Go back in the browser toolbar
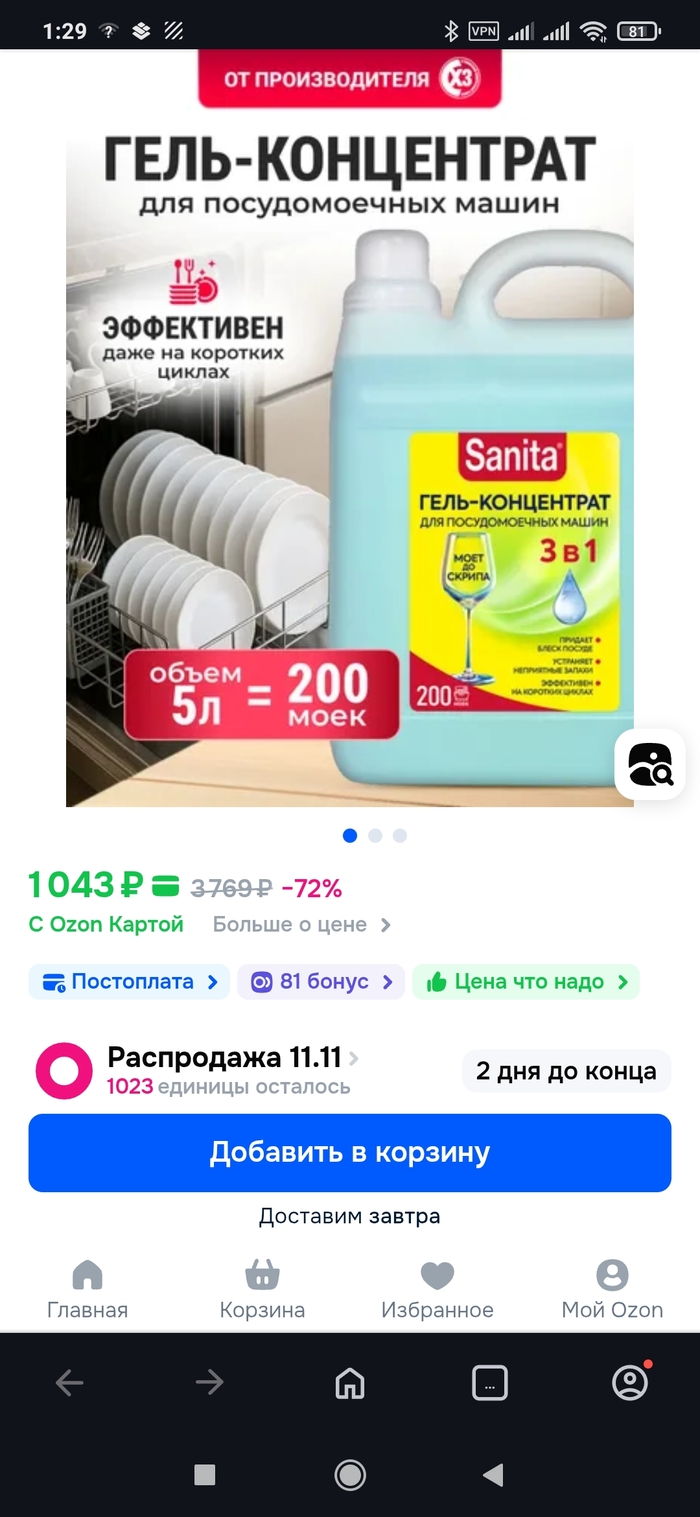Screen dimensions: 700x1517 [x=70, y=1383]
